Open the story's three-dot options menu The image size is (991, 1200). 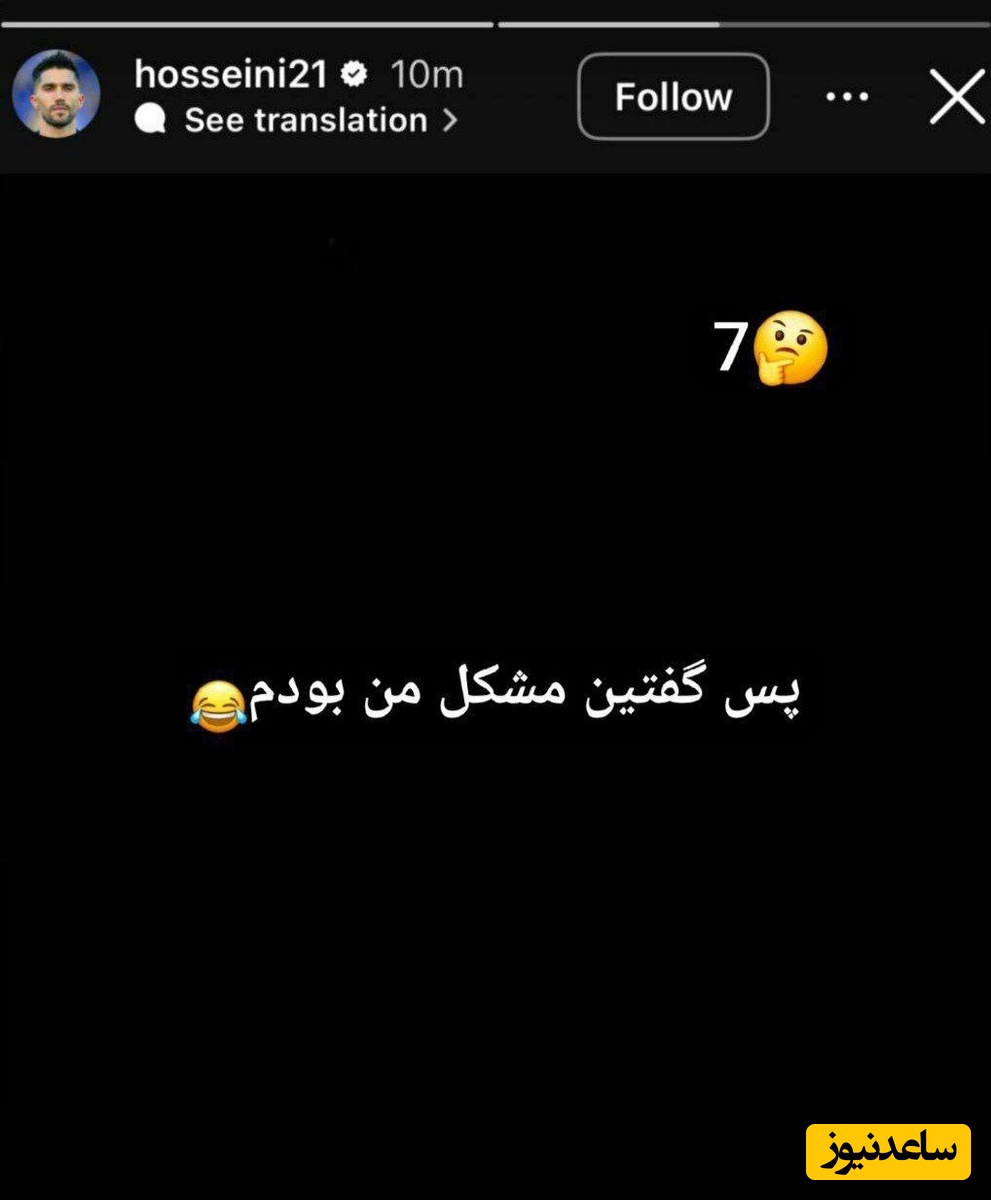(x=847, y=97)
